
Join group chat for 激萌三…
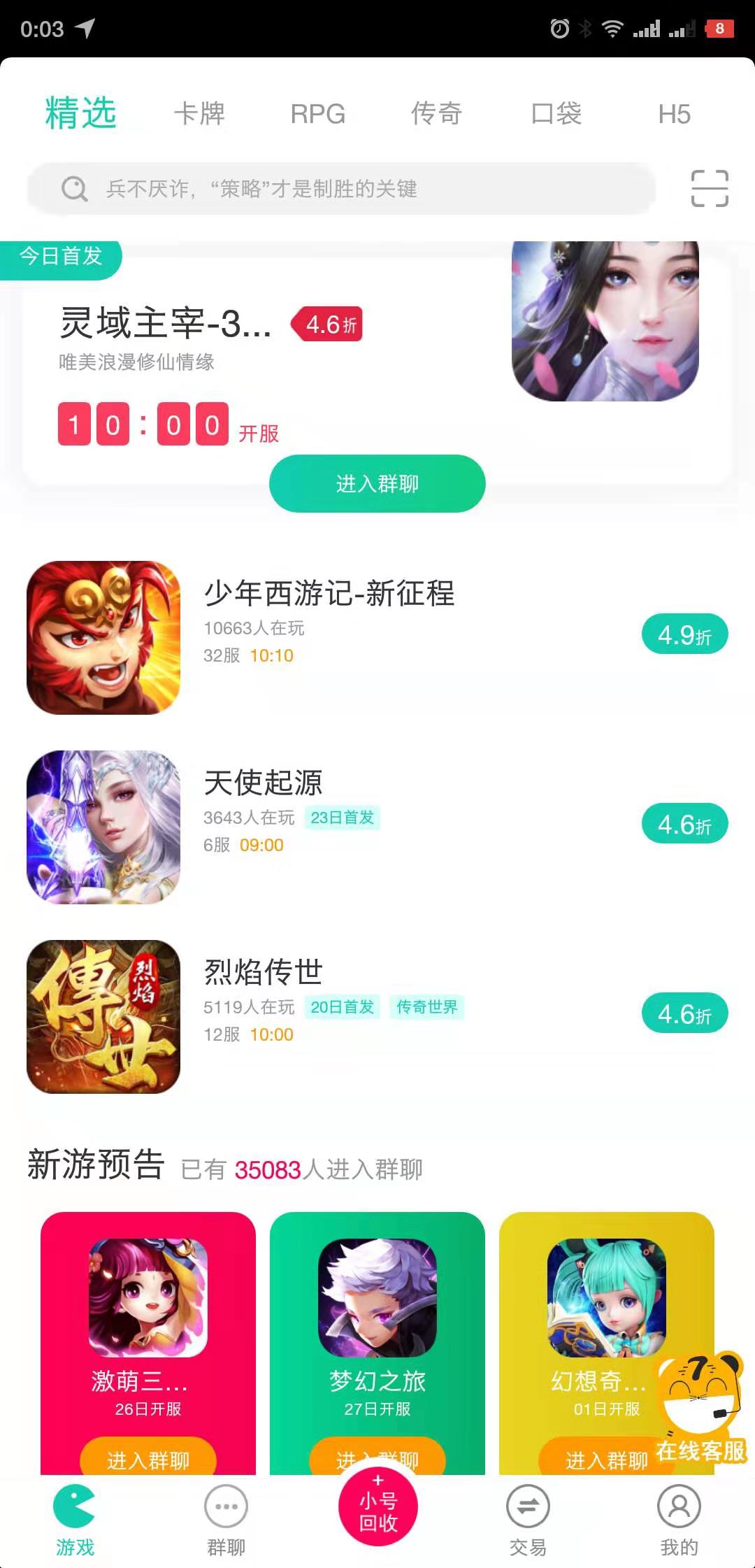(x=148, y=1458)
